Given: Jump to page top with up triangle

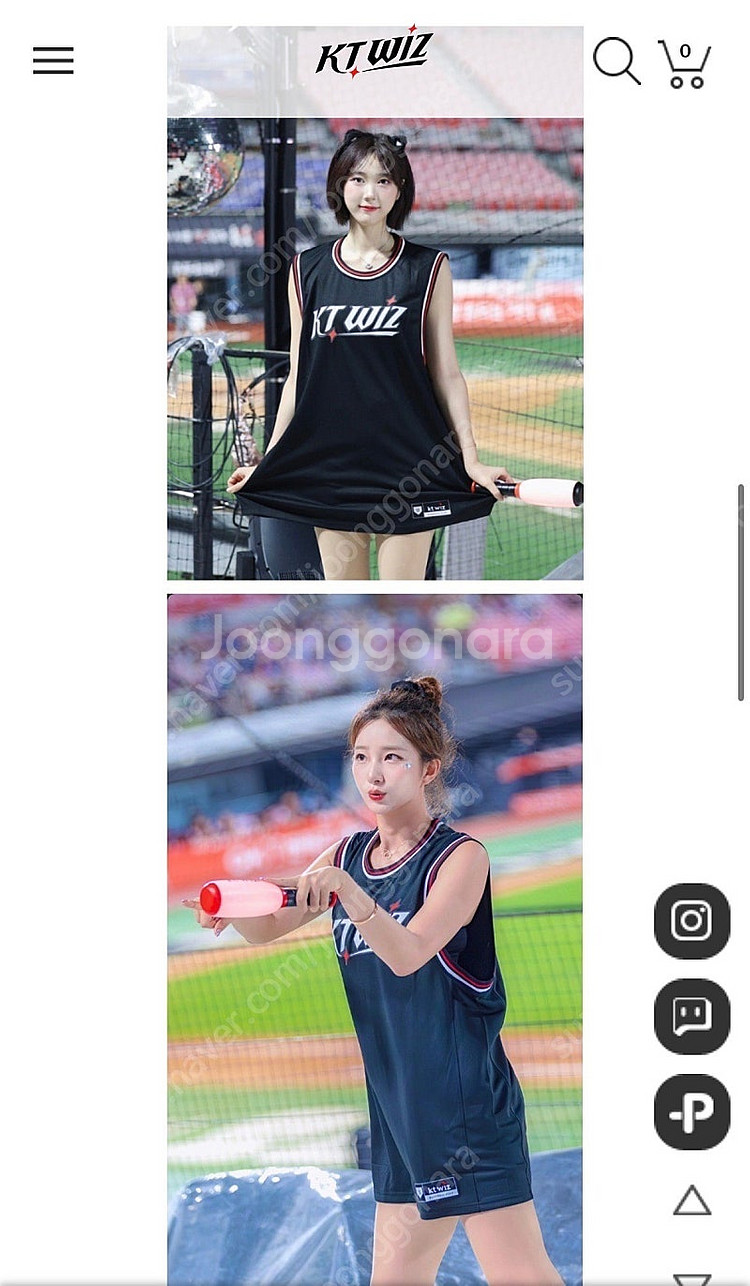Looking at the screenshot, I should pos(691,1200).
